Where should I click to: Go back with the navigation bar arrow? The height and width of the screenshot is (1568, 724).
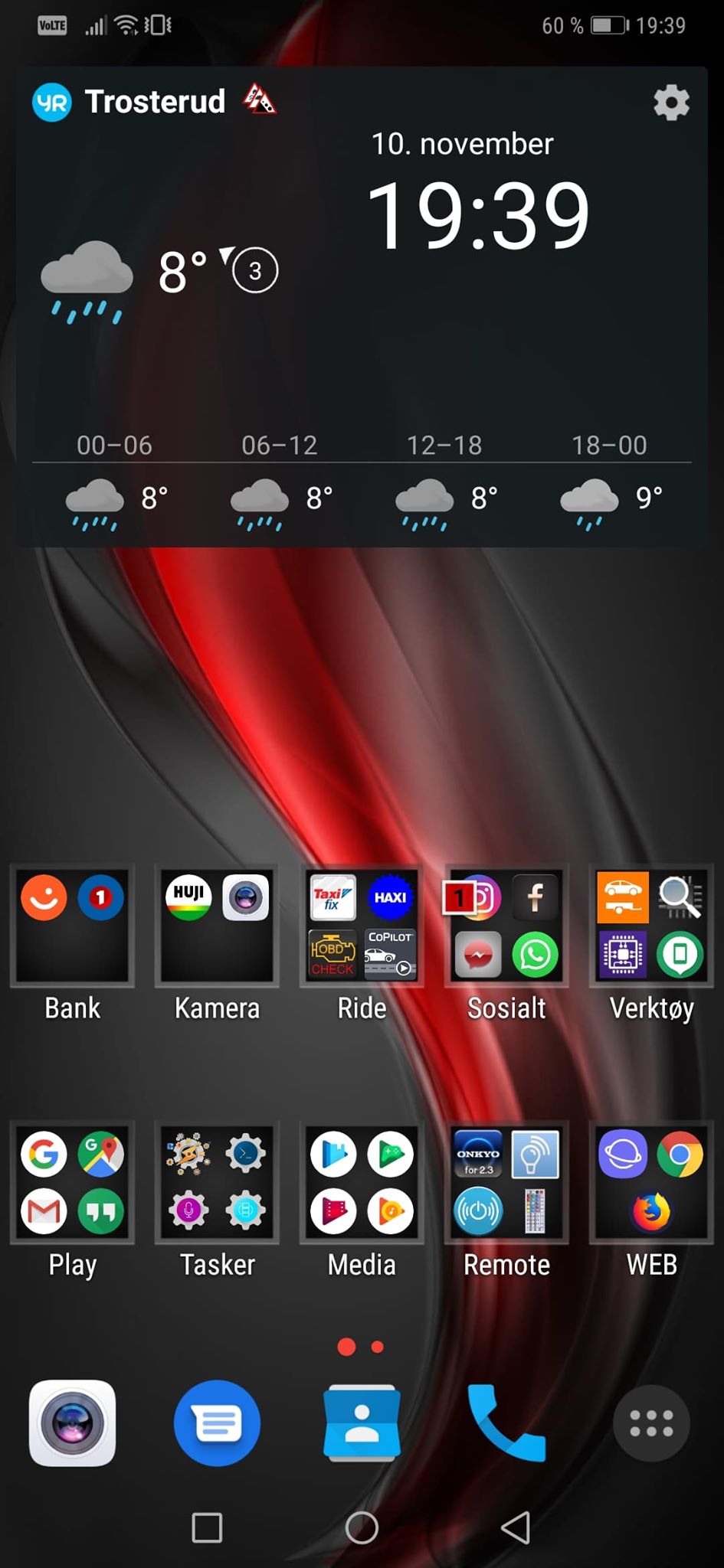[x=516, y=1527]
